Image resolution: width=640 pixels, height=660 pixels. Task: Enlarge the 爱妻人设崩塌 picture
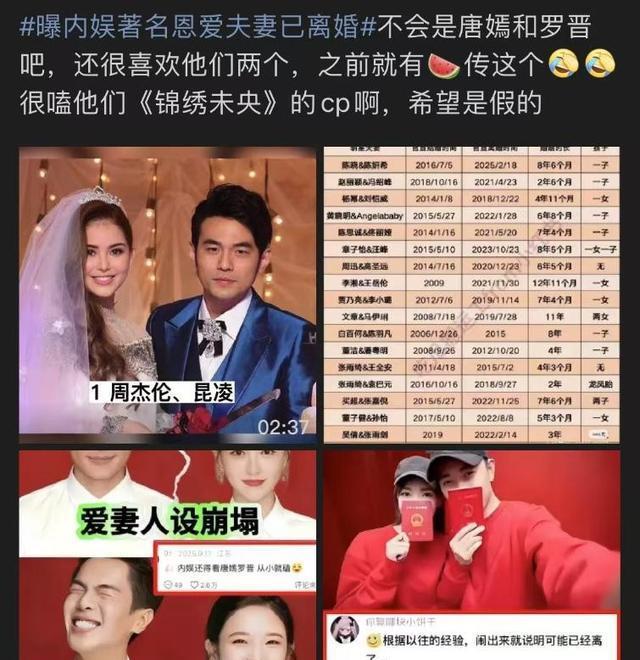click(x=168, y=555)
